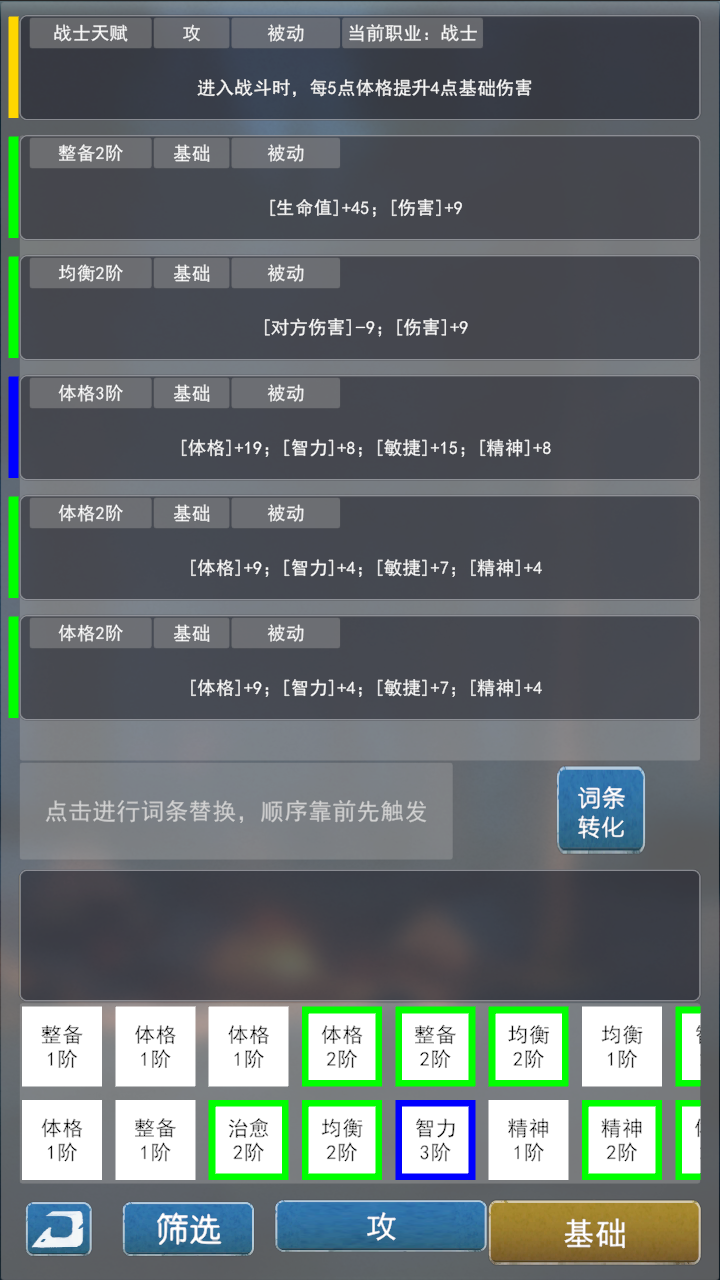
Task: Pick the 治愈2阶 tile from inventory
Action: tap(248, 1140)
